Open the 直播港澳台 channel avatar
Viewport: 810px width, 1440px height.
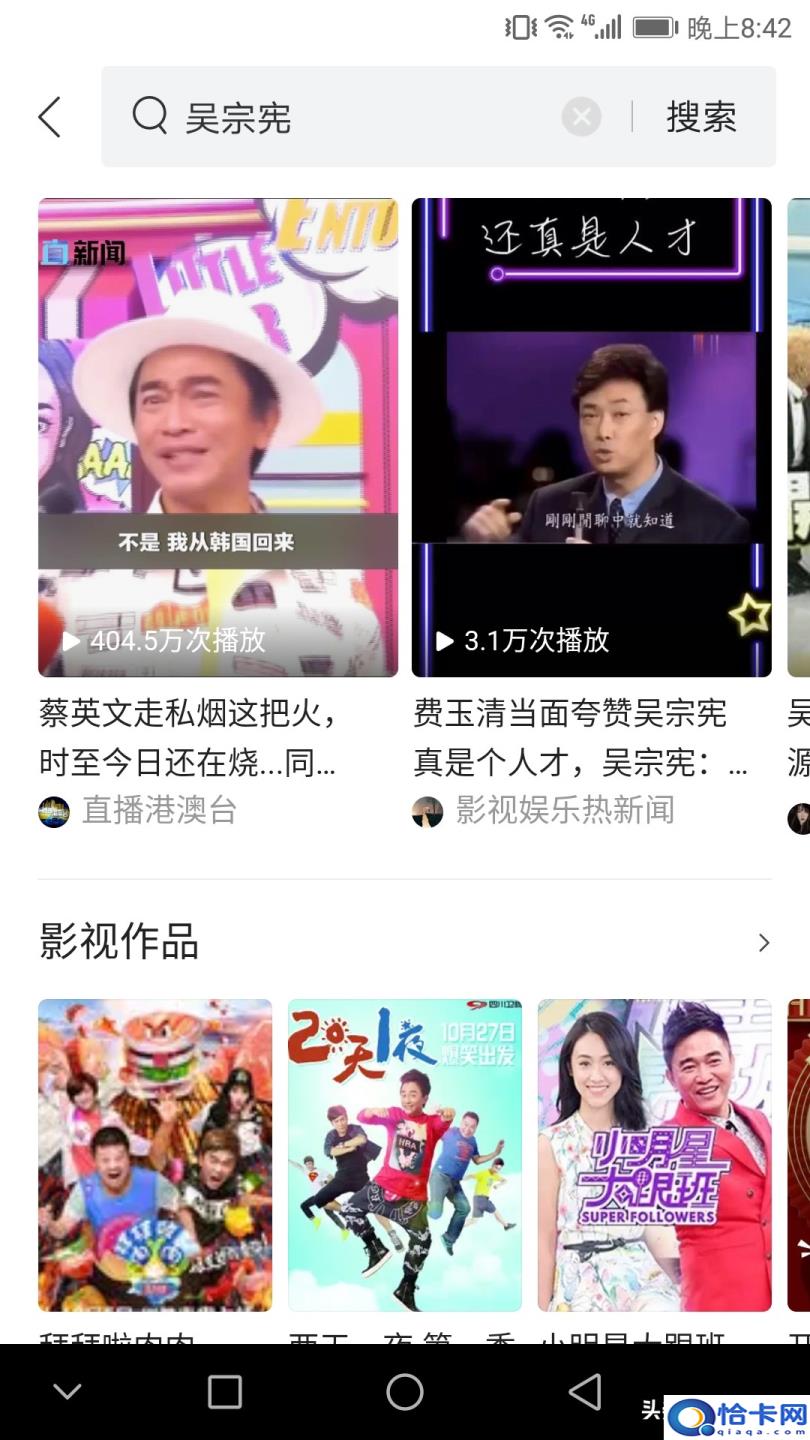click(x=54, y=813)
